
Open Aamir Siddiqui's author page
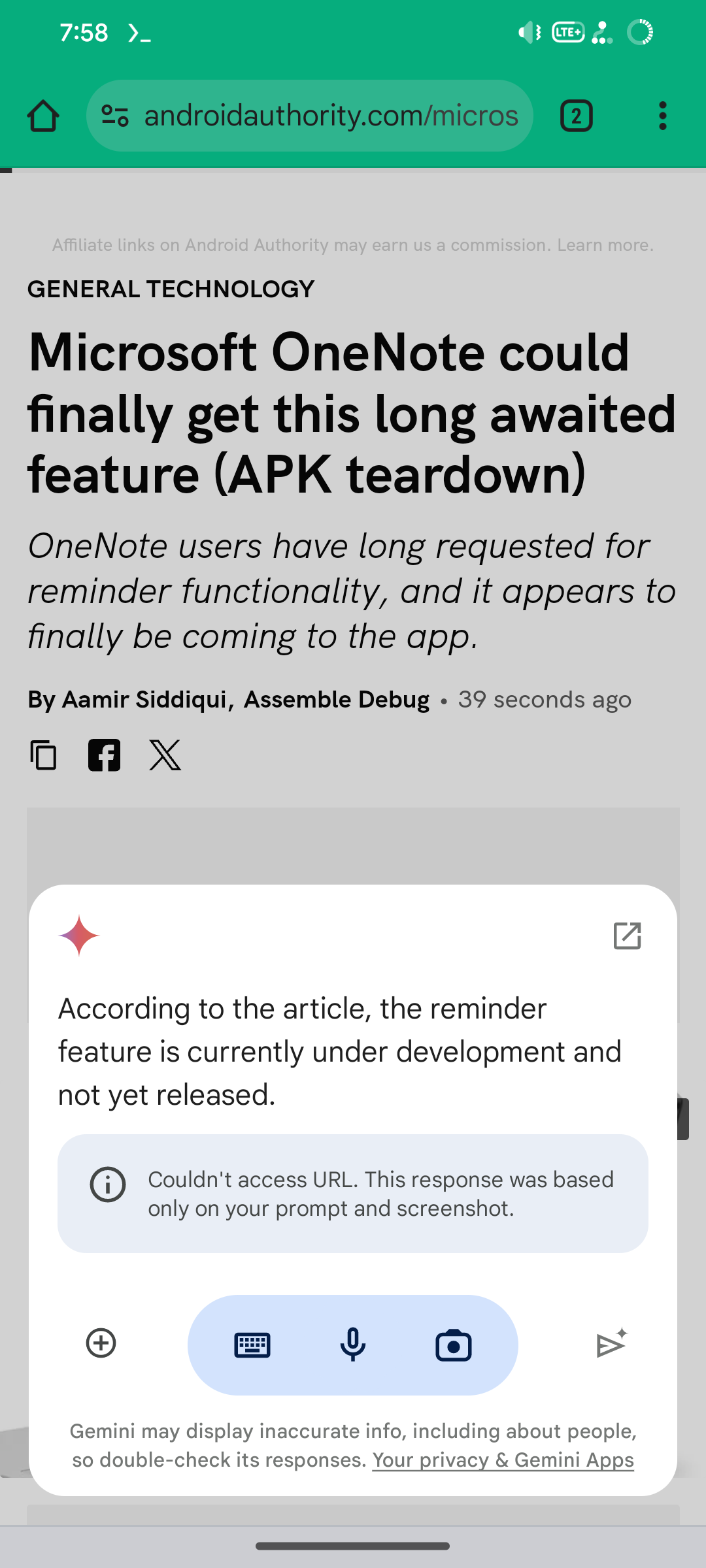pyautogui.click(x=144, y=700)
